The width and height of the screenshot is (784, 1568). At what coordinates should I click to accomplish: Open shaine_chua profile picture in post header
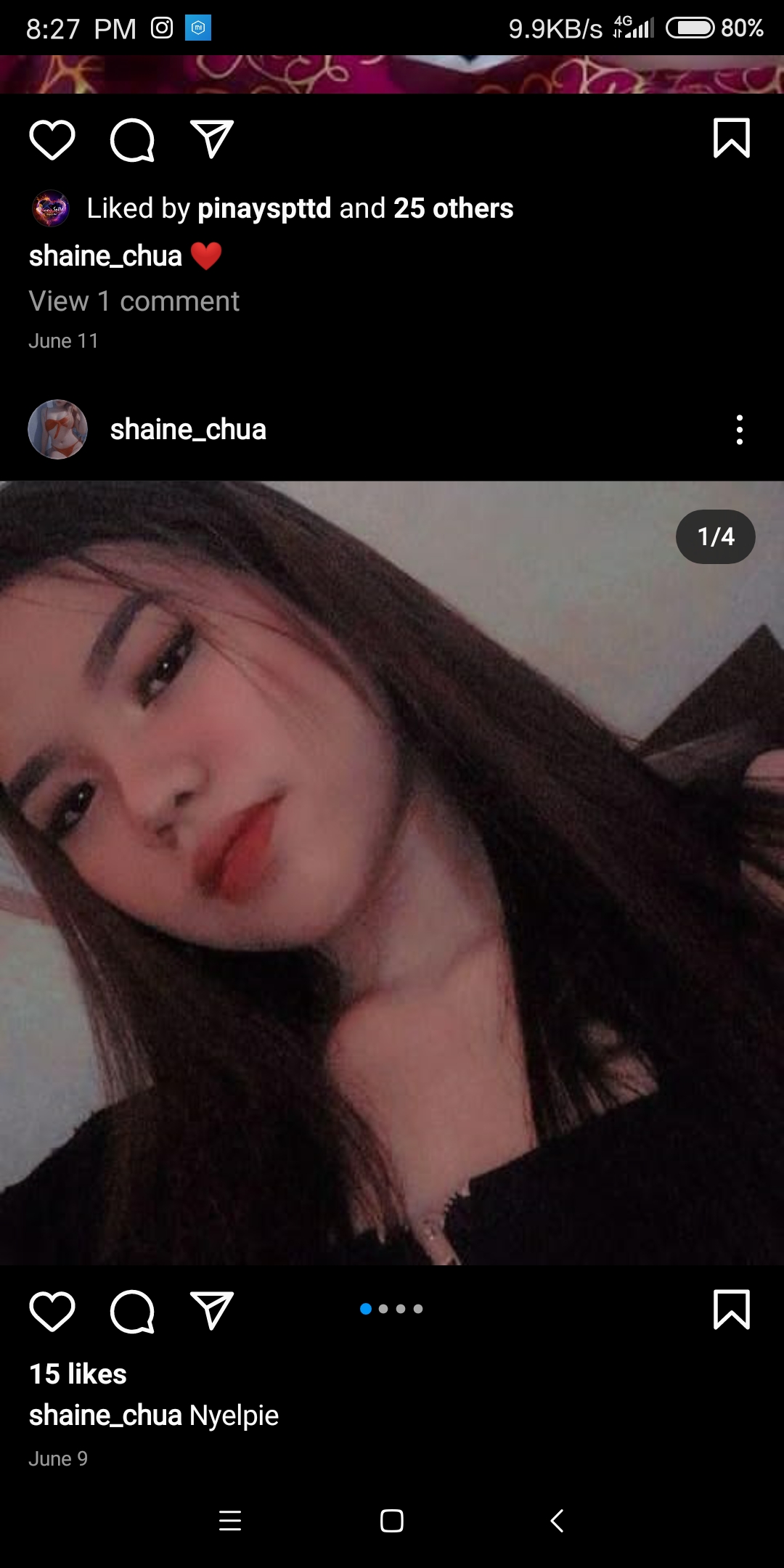point(57,429)
